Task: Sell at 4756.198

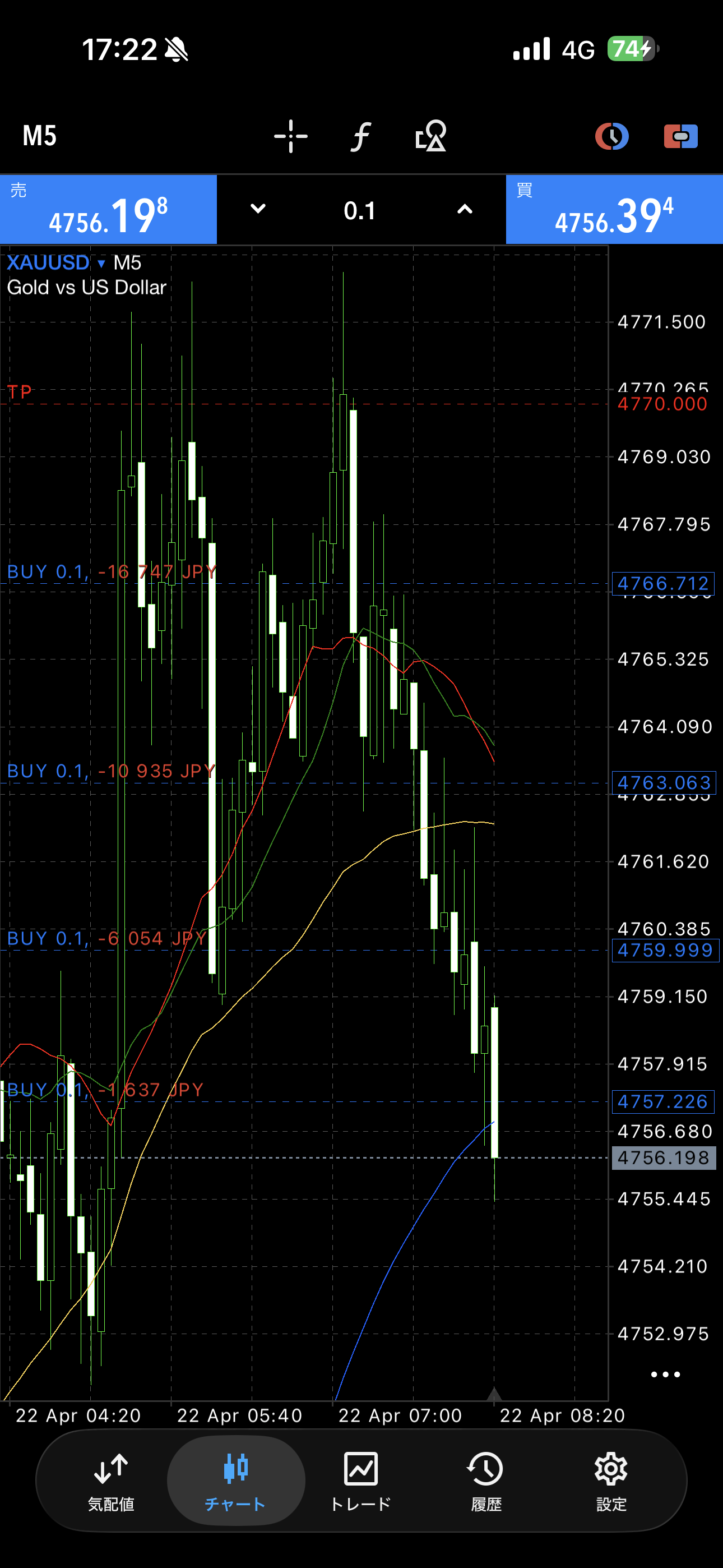Action: 108,210
